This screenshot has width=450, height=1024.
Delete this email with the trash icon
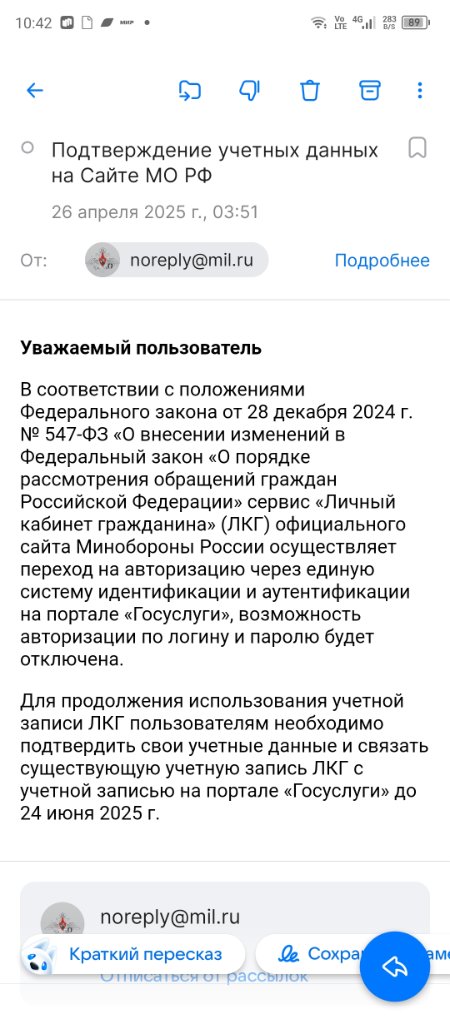[310, 90]
